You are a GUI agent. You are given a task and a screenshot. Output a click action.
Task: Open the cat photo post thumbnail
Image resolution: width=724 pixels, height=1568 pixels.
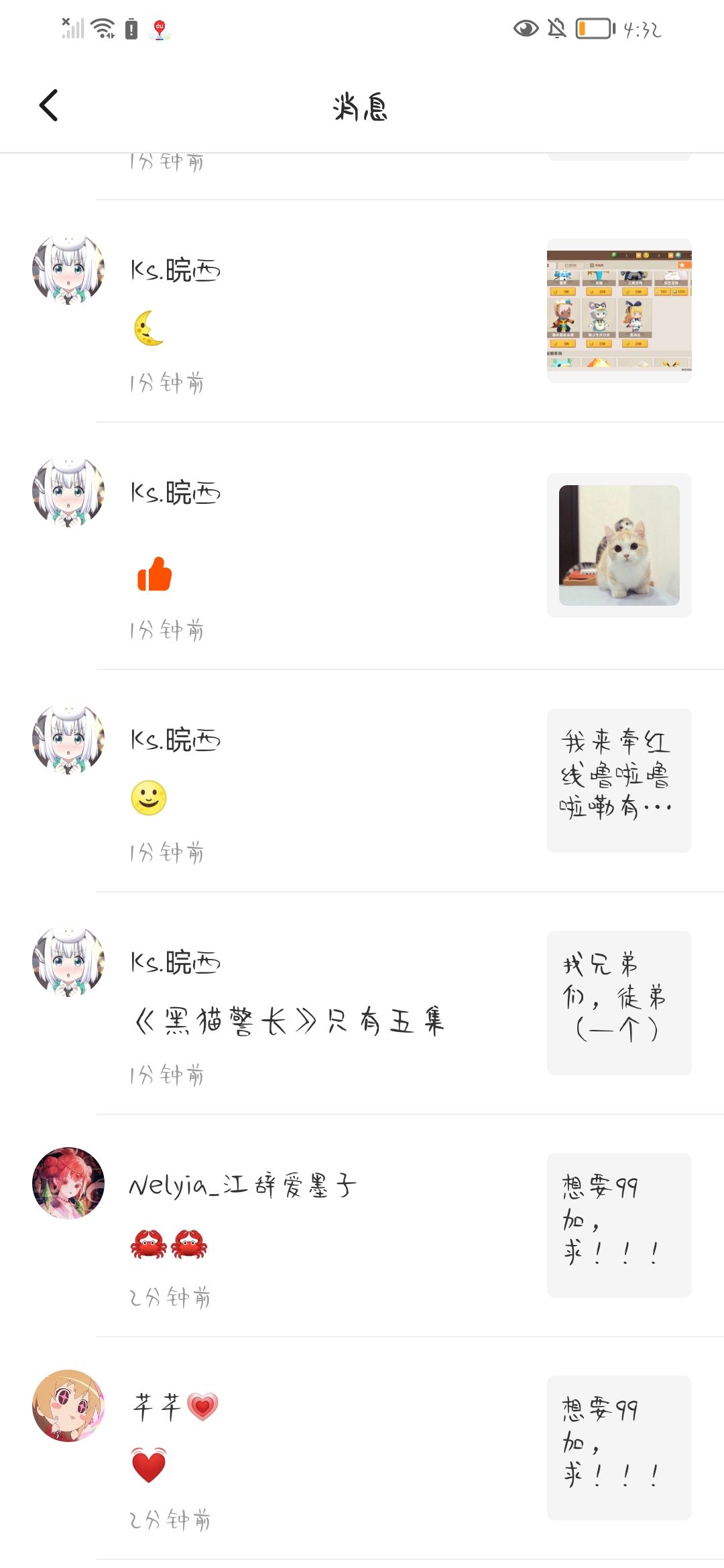tap(619, 545)
